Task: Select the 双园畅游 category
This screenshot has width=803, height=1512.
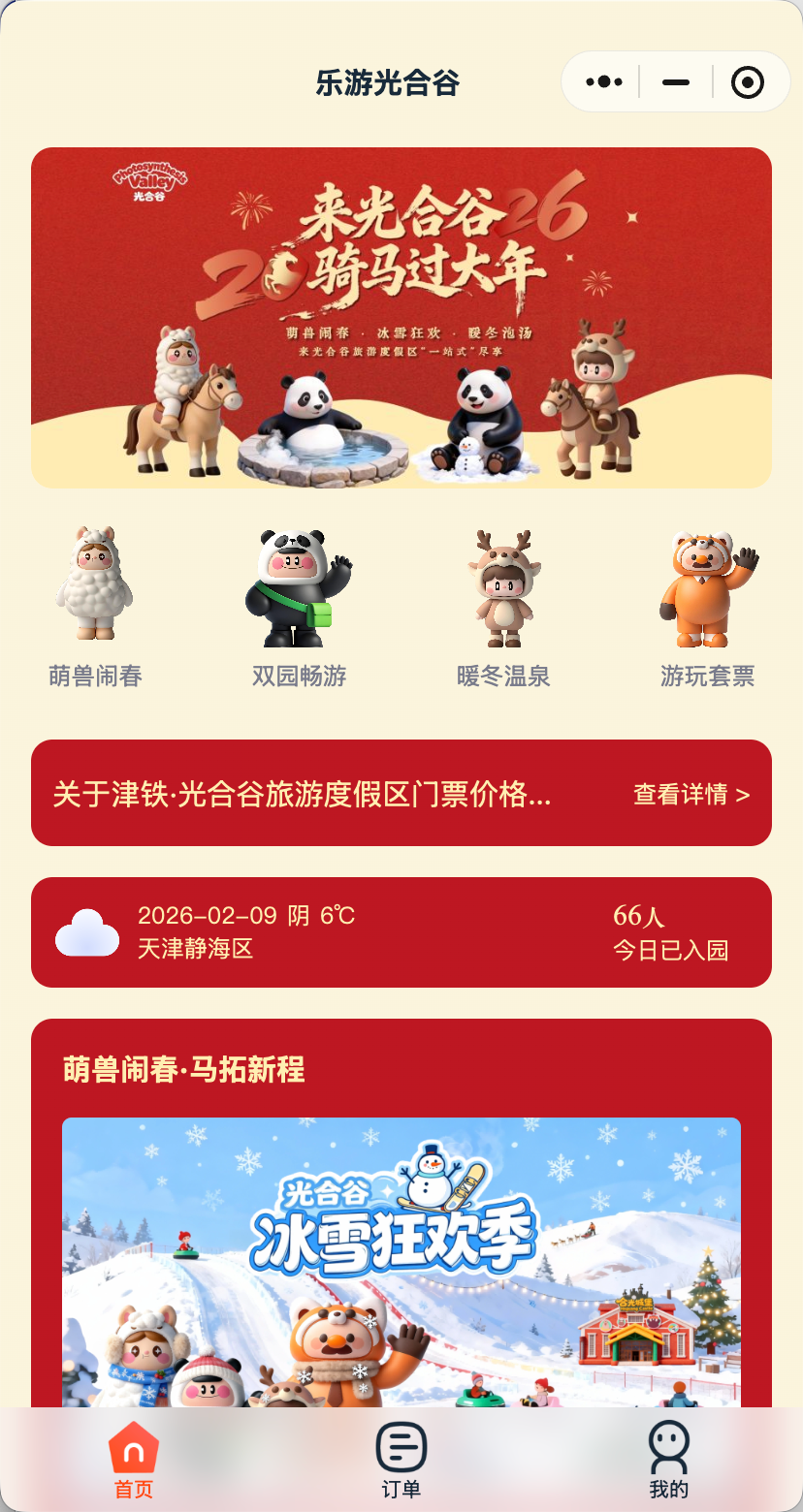Action: tap(299, 608)
